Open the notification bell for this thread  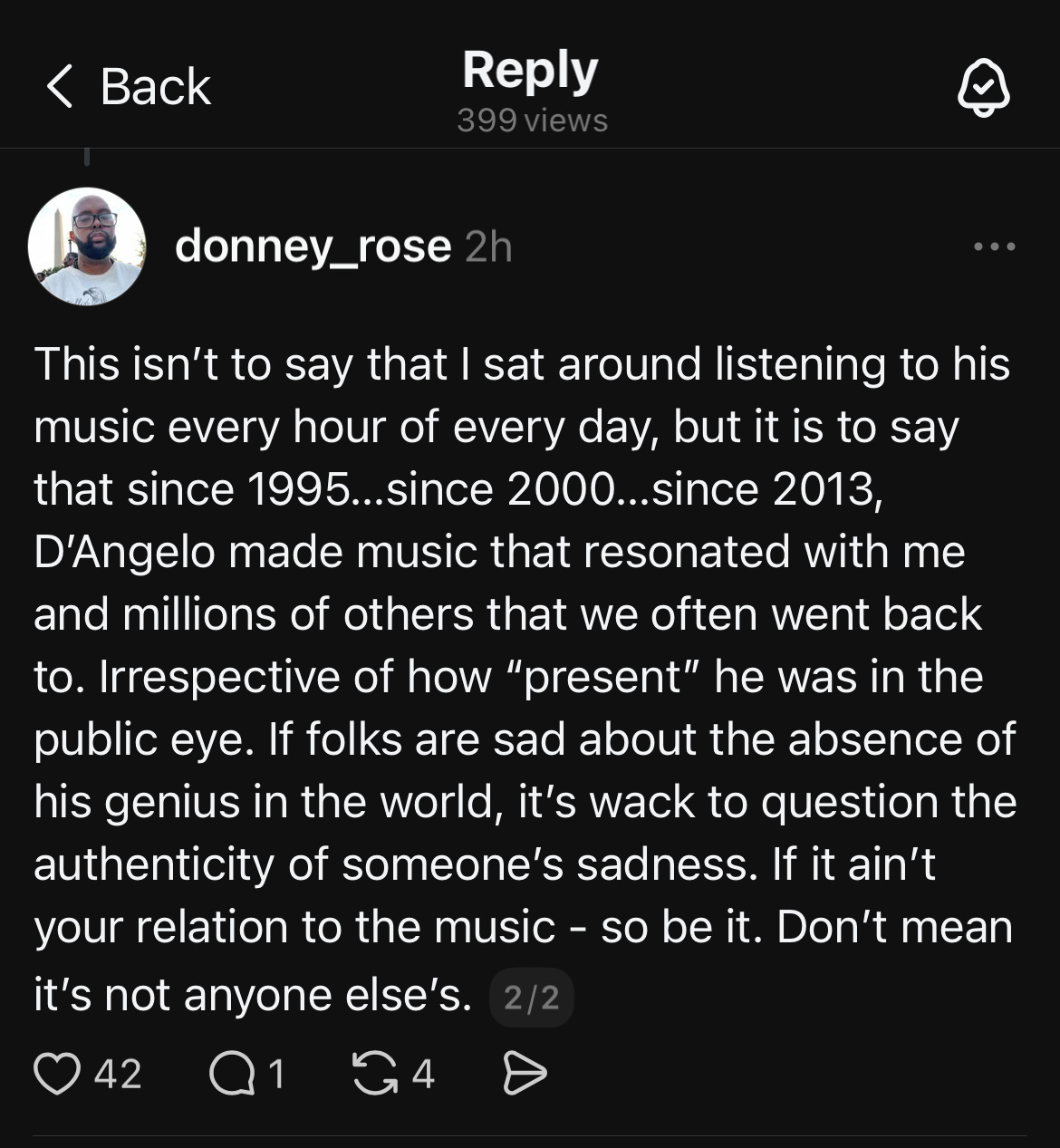point(983,90)
